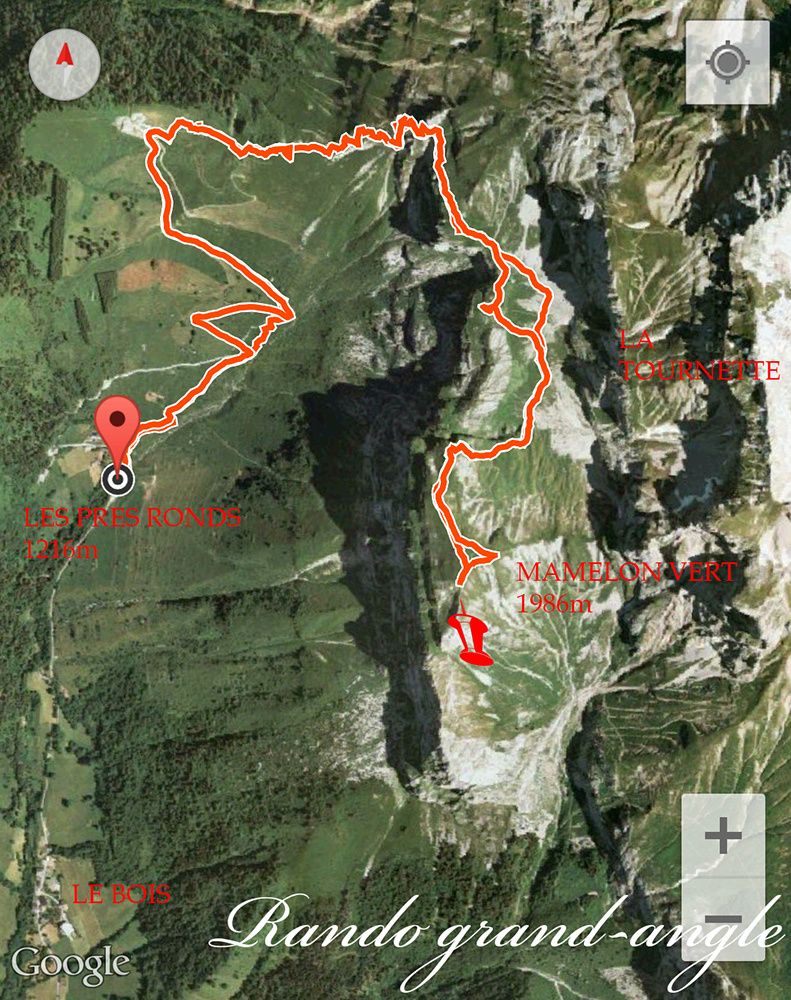The image size is (791, 1000).
Task: Zoom in with the plus button
Action: (723, 838)
